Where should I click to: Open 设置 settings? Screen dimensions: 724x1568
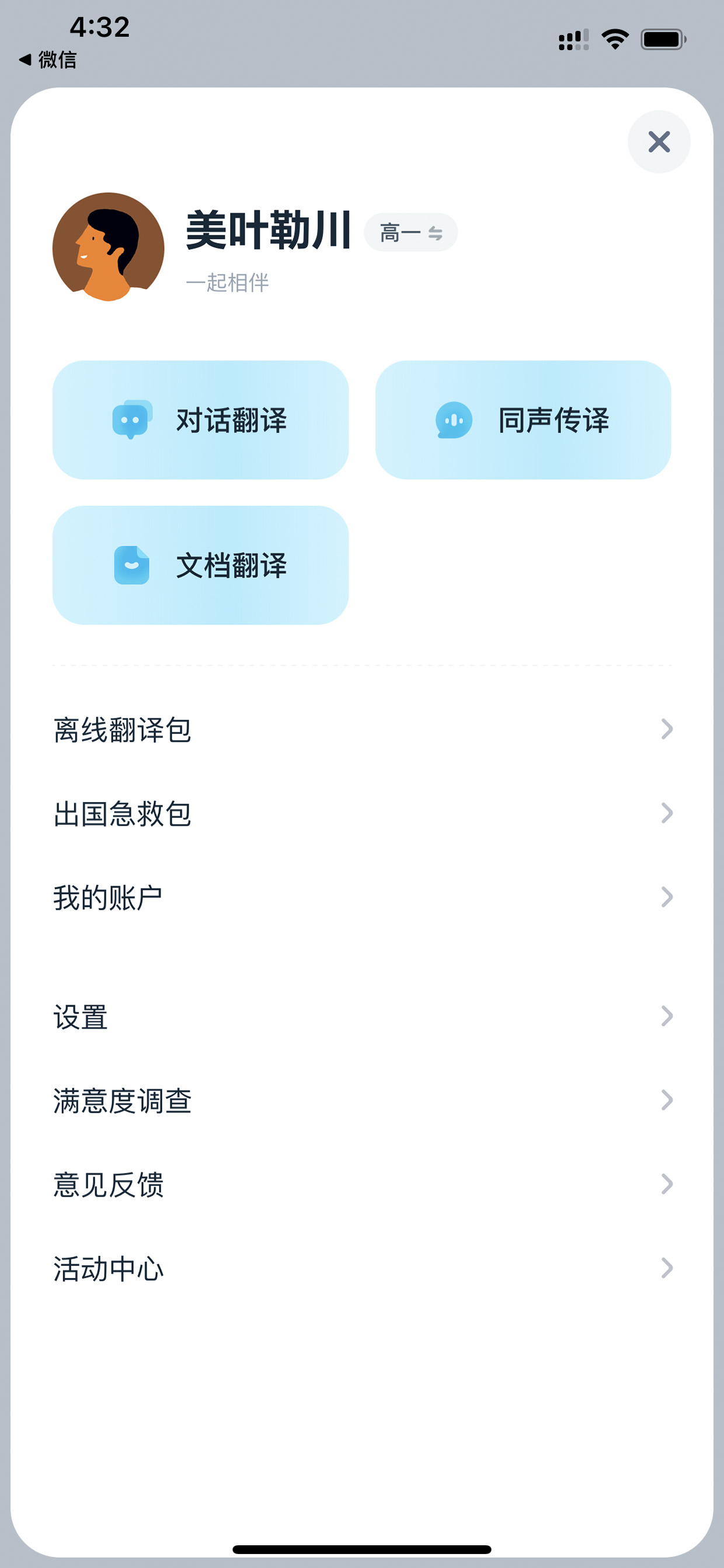pos(363,1017)
